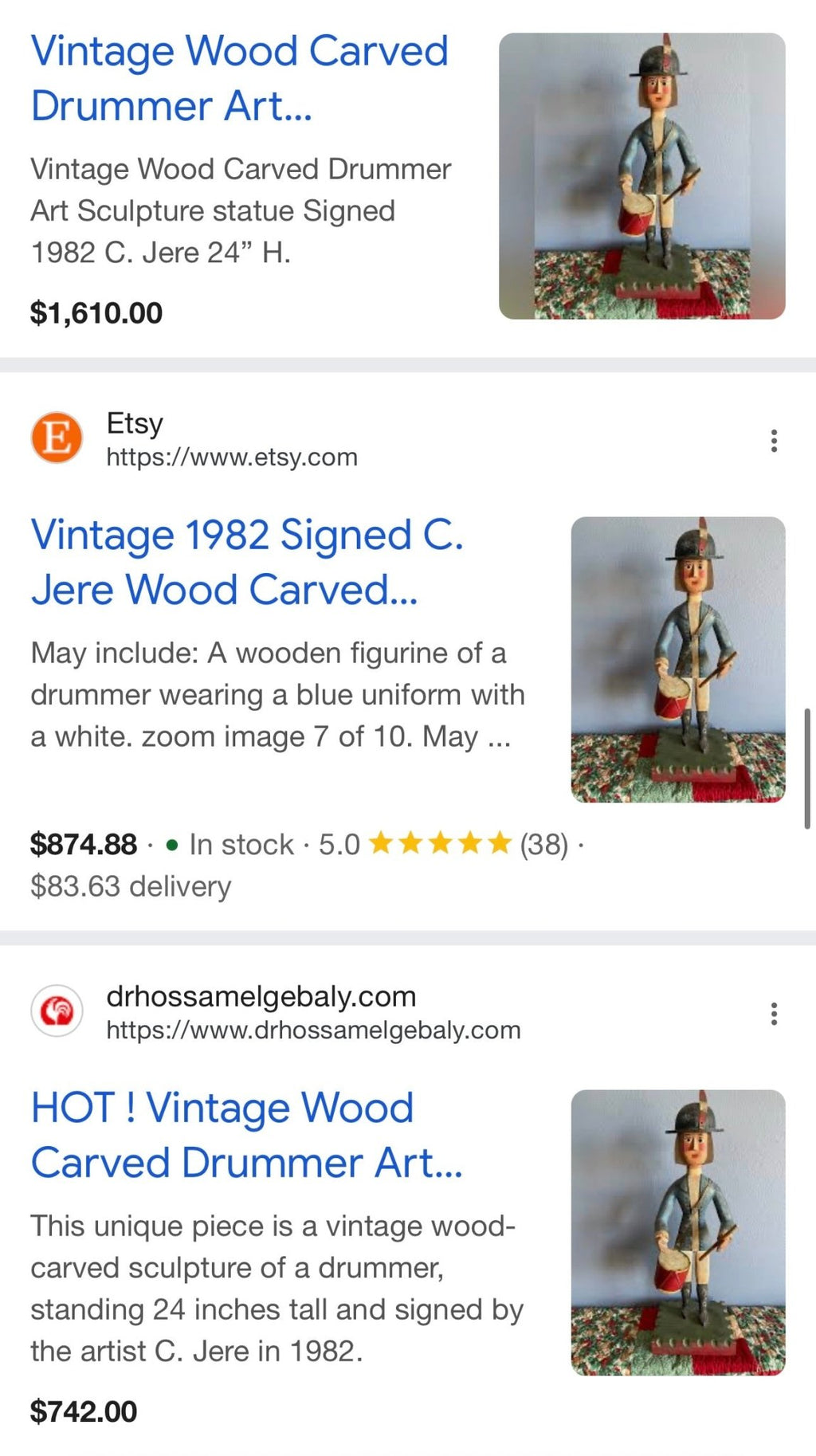Click the 5.0 rating value
Viewport: 816px width, 1456px height.
[x=339, y=842]
